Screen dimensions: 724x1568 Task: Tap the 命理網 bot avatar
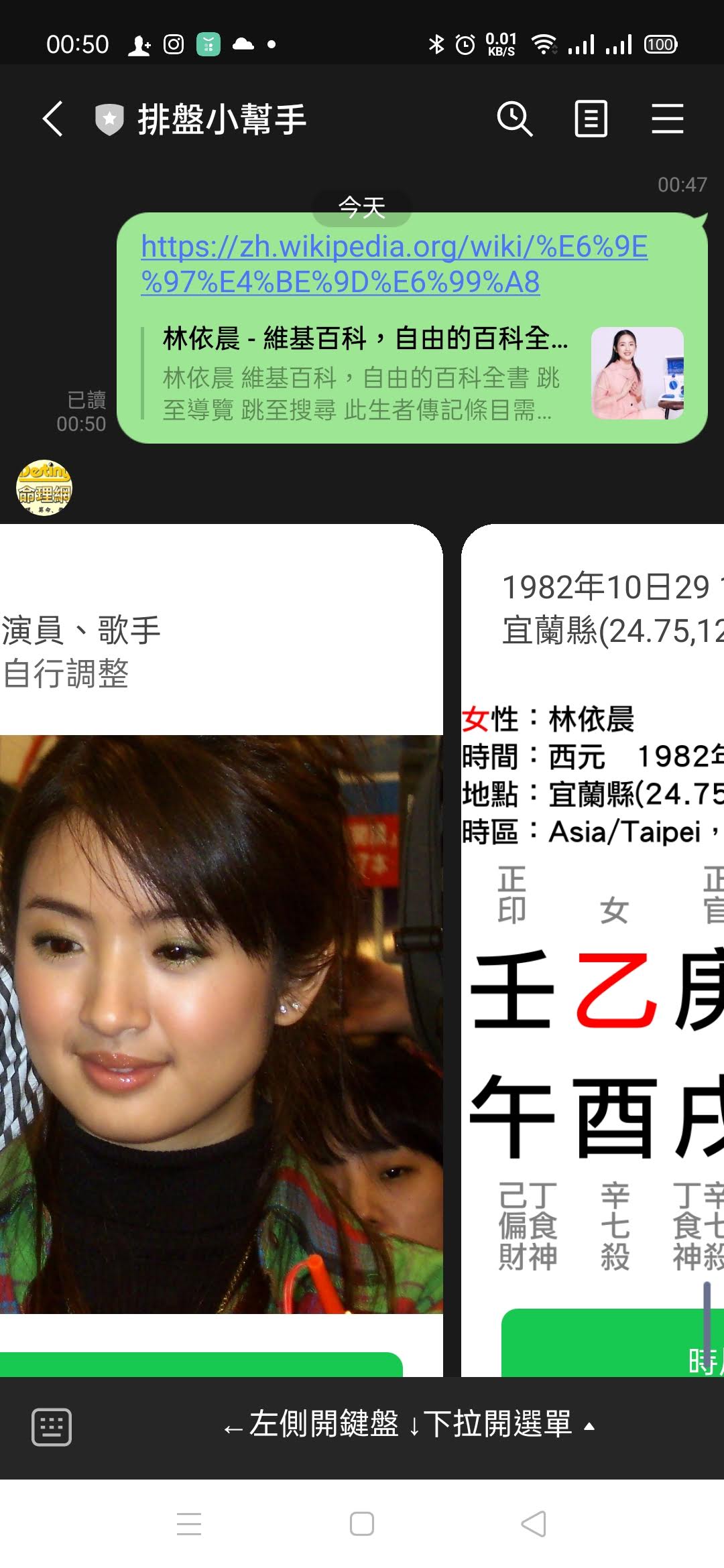44,488
